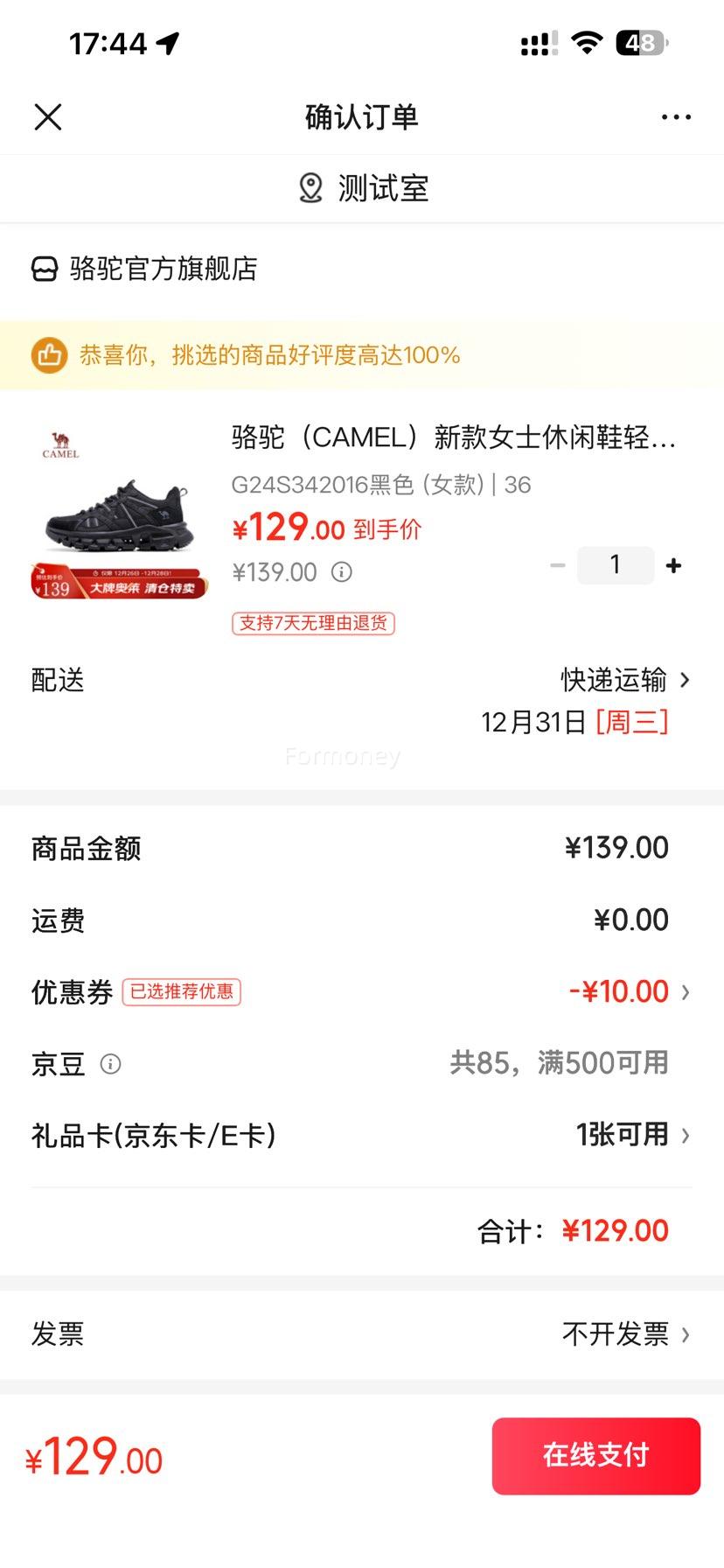Select the 支持7天无理由退货 return policy tag
Image resolution: width=724 pixels, height=1568 pixels.
(x=312, y=623)
